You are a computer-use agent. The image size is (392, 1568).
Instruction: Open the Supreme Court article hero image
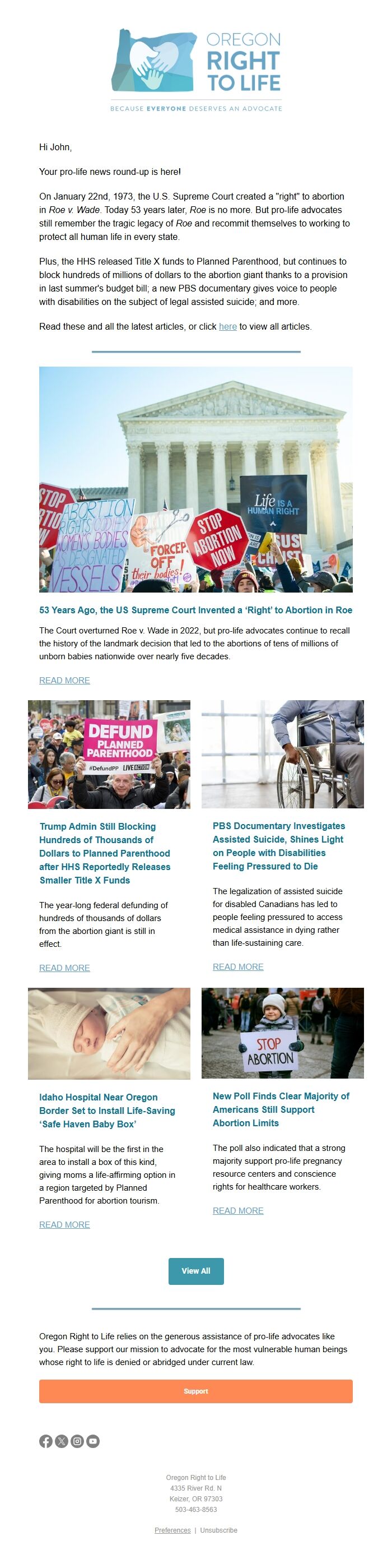[195, 479]
